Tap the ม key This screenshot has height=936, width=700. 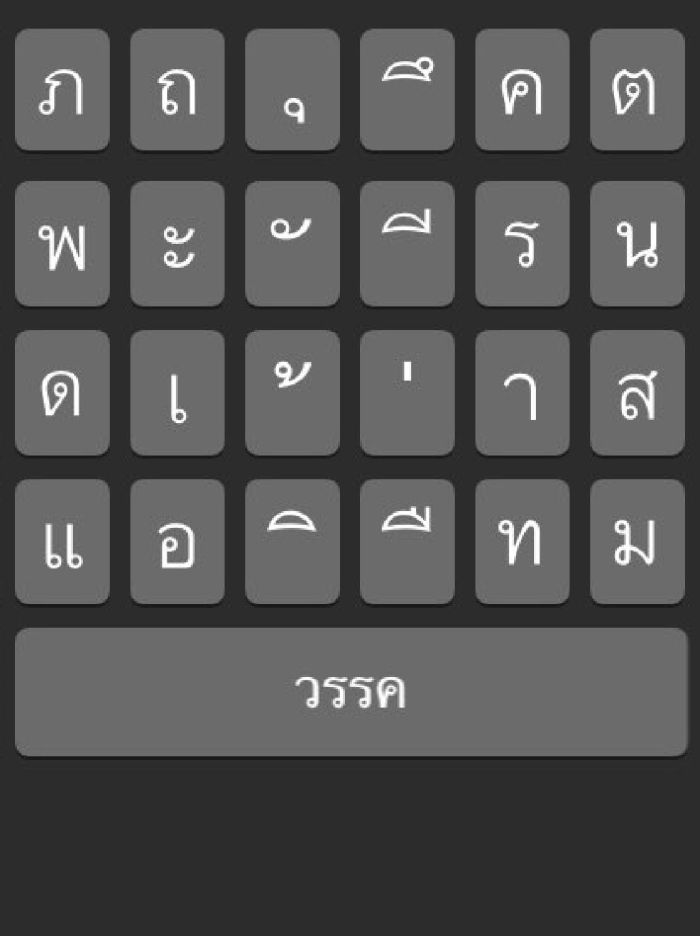click(x=637, y=542)
